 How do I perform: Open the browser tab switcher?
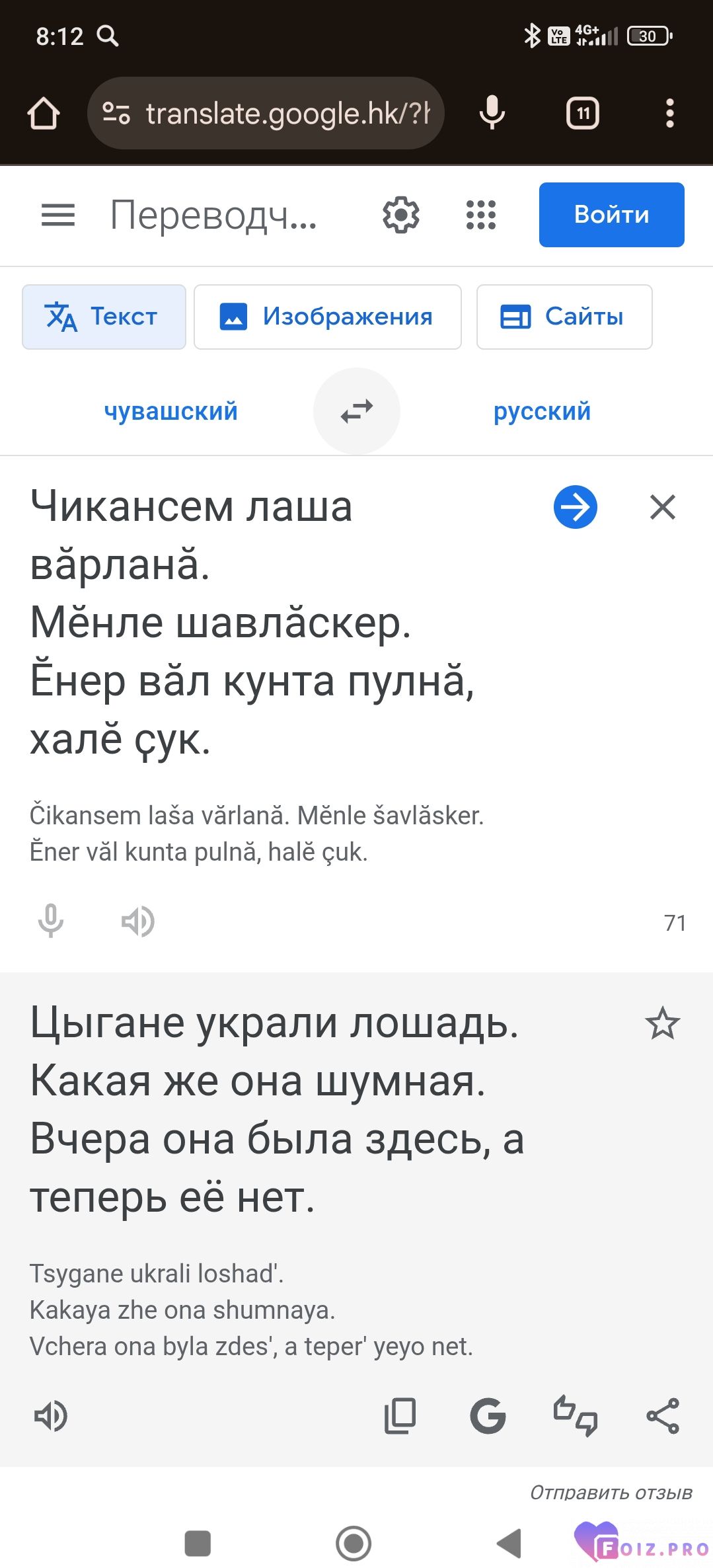[x=582, y=113]
